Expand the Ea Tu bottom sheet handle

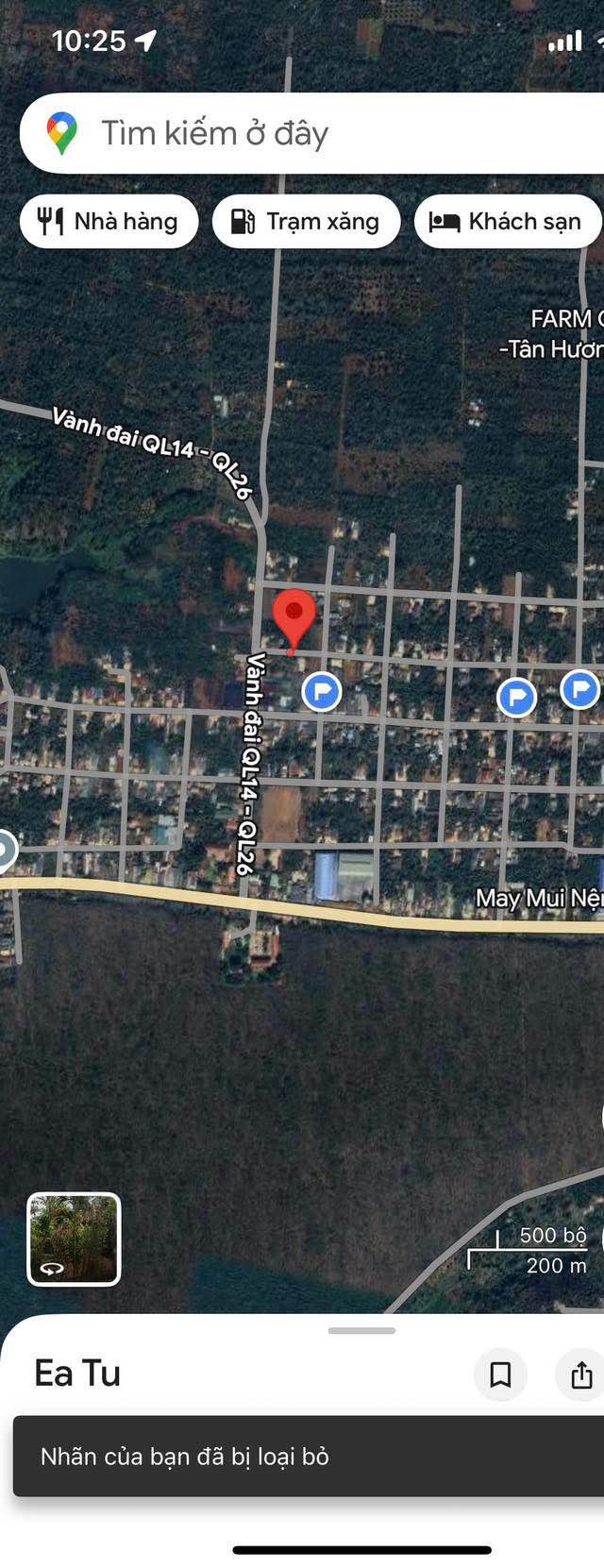point(361,1330)
